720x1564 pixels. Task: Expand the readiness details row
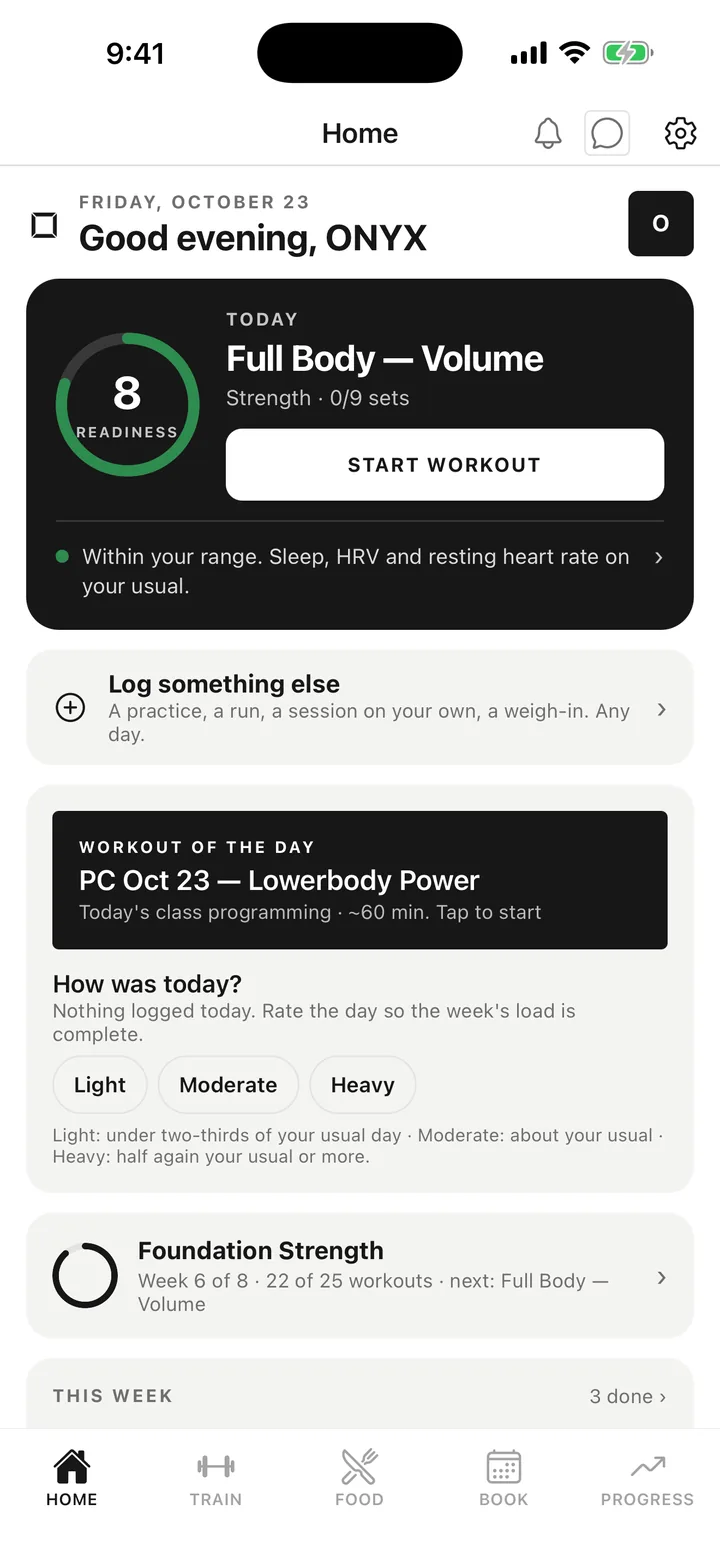360,571
